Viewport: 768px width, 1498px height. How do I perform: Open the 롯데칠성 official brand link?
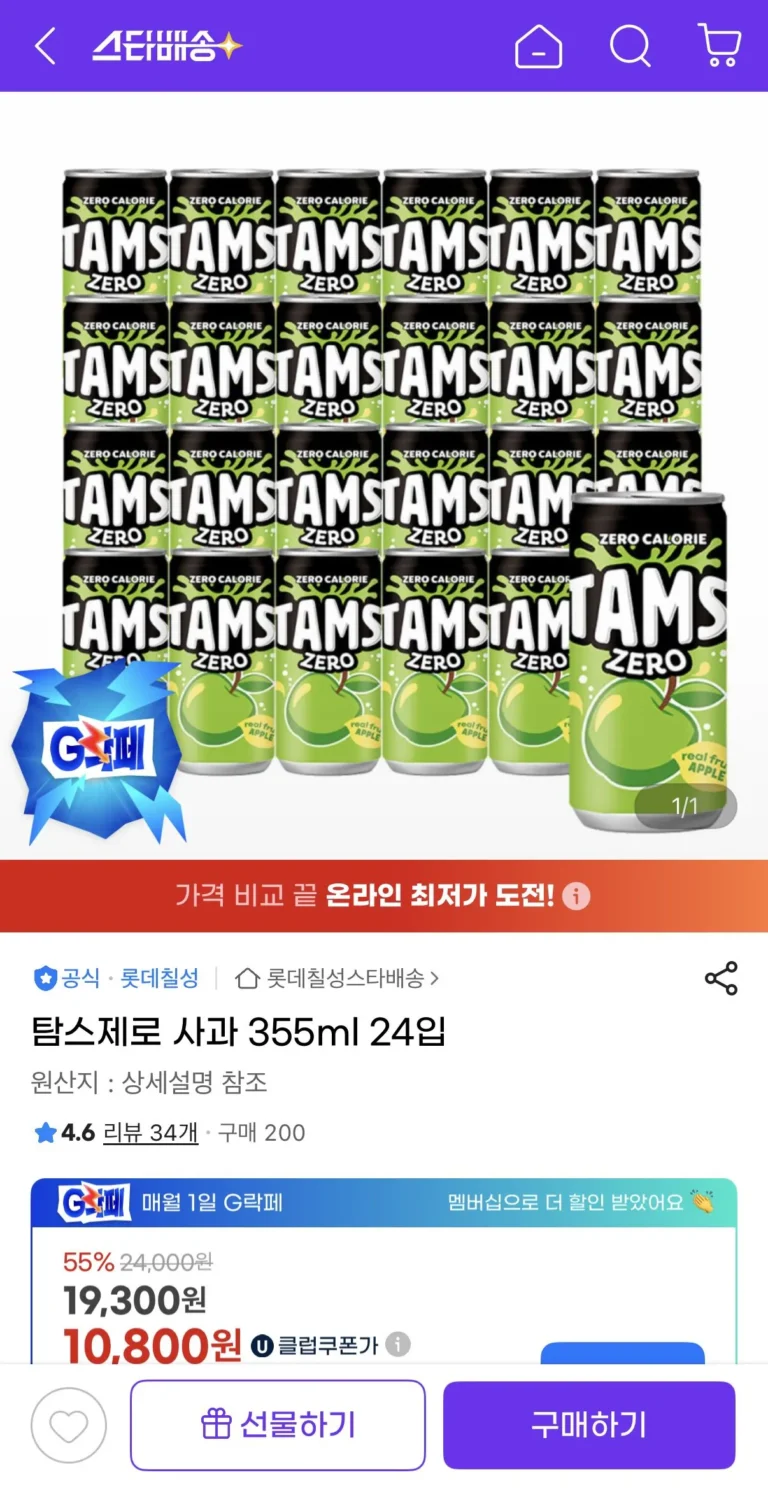point(116,978)
